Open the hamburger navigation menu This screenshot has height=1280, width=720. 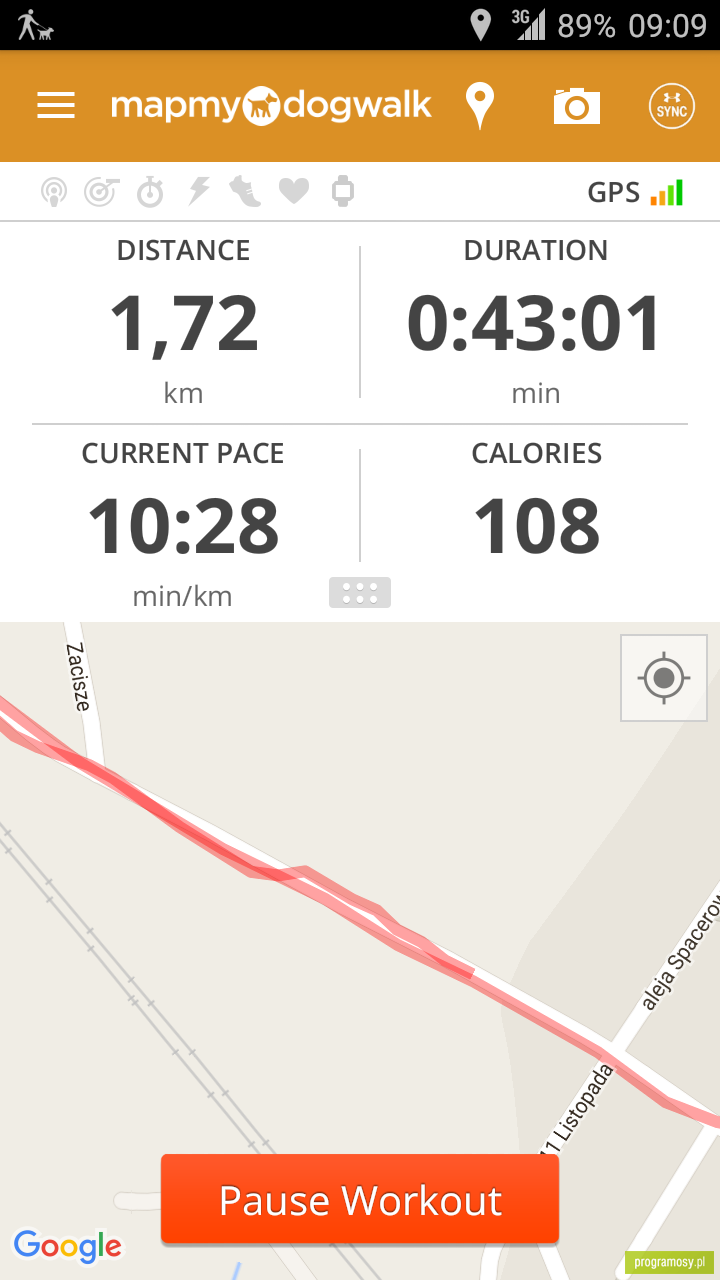56,106
